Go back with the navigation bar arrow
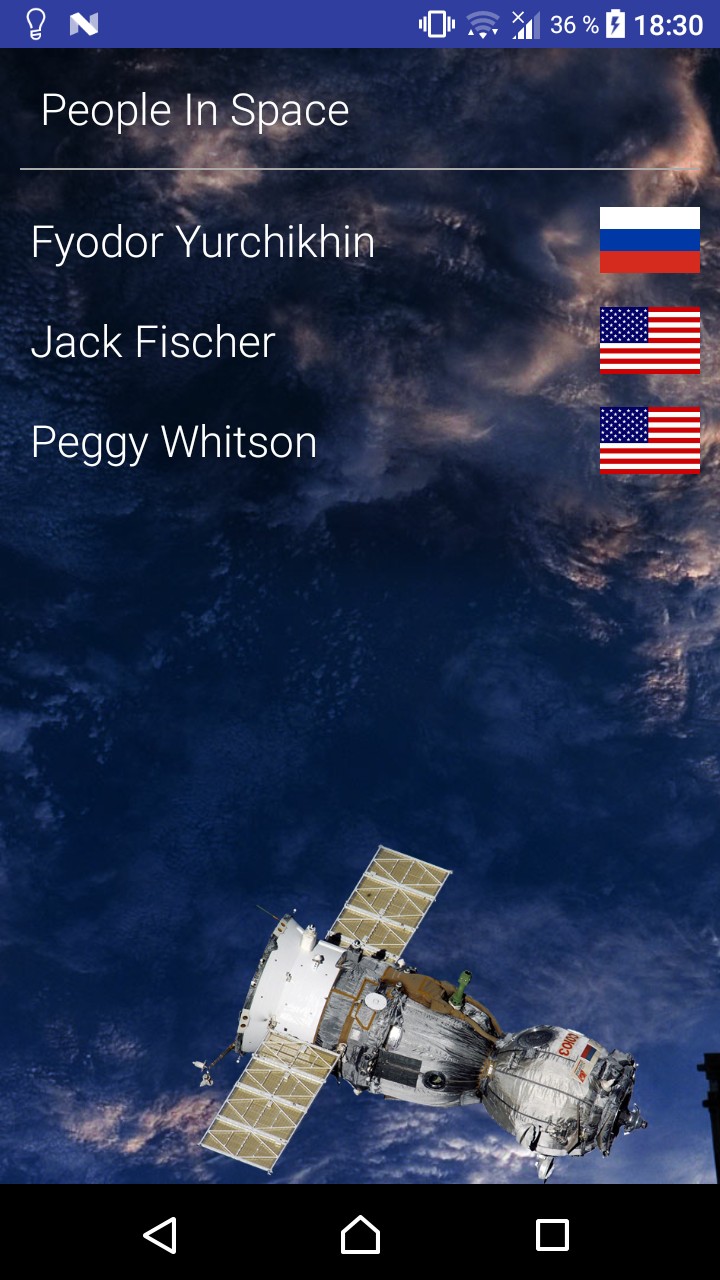The image size is (720, 1280). [160, 1235]
